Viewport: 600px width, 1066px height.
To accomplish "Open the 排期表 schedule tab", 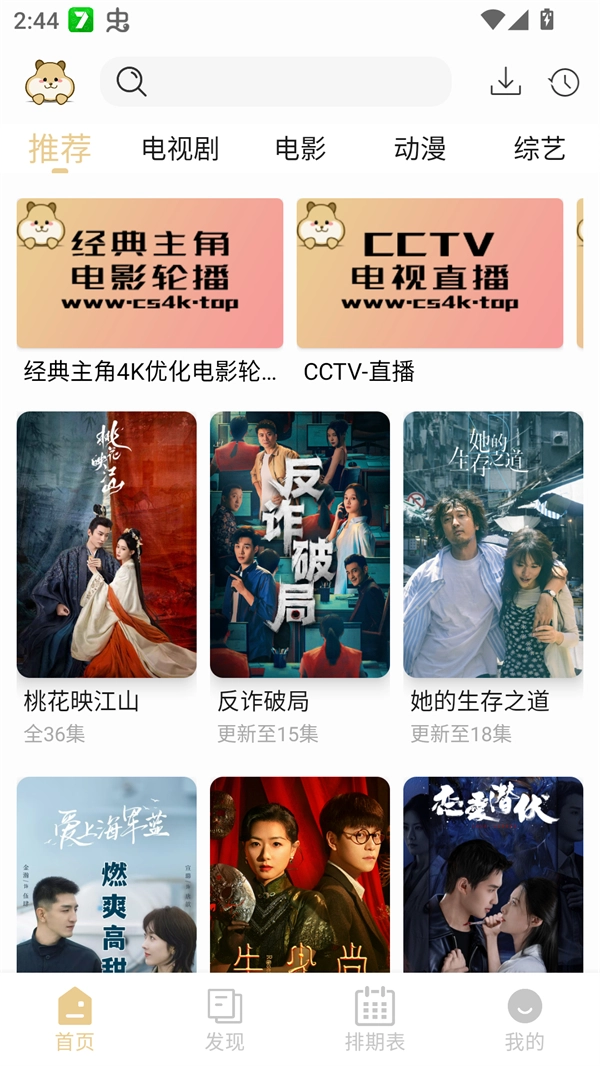I will pos(375,1019).
